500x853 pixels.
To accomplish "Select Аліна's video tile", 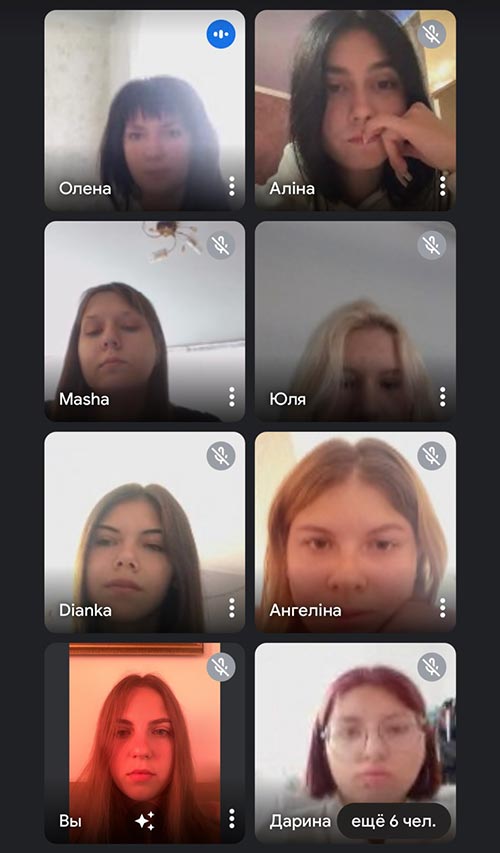I will pyautogui.click(x=355, y=110).
